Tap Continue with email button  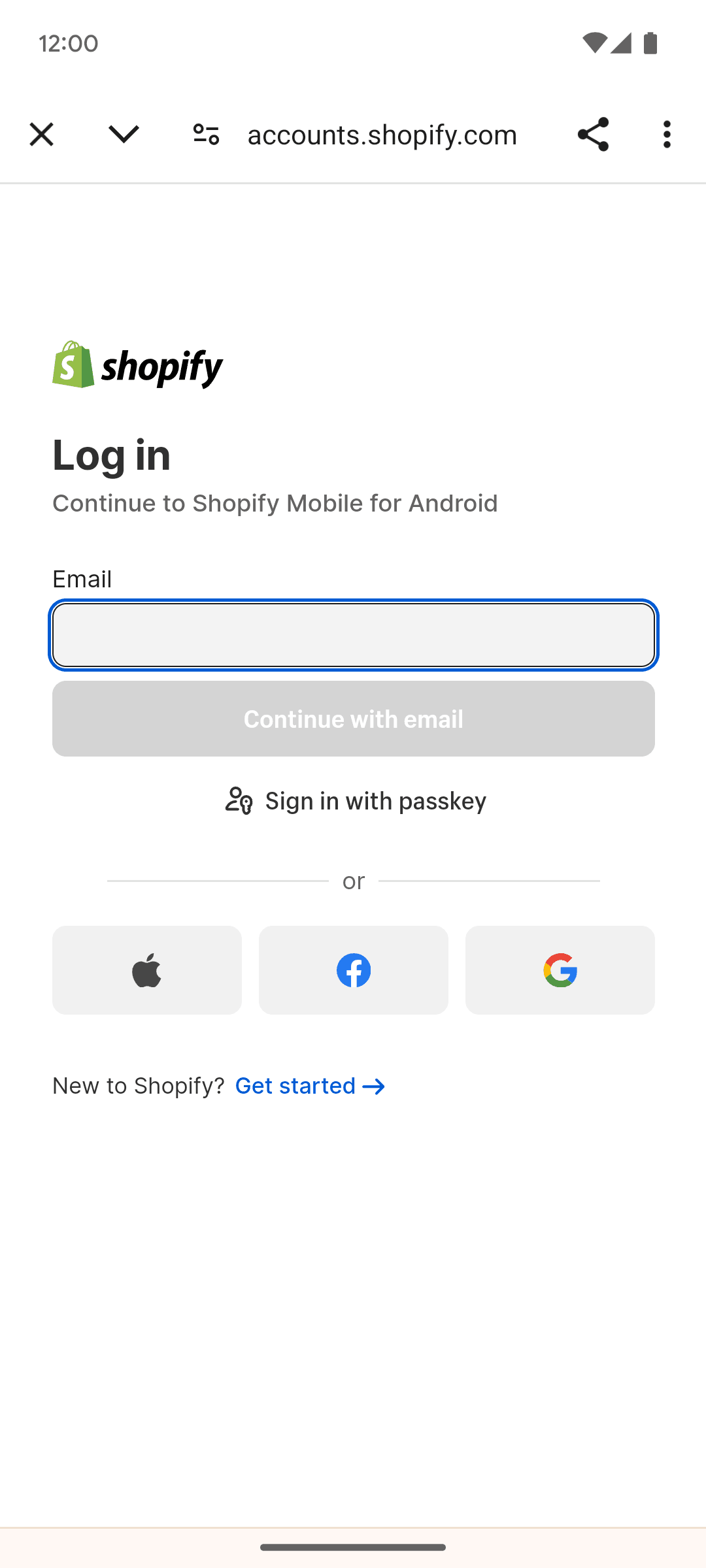(353, 719)
